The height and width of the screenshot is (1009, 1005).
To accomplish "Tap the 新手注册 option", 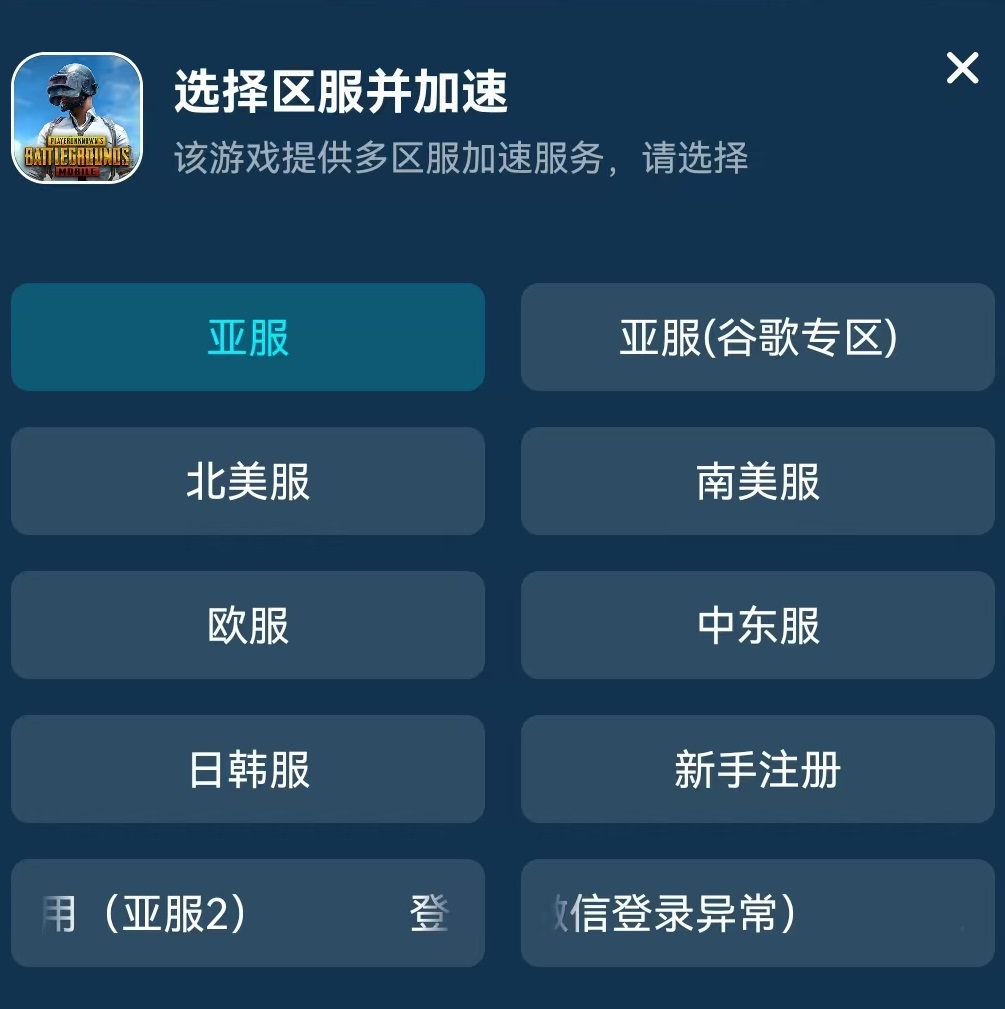I will (758, 769).
